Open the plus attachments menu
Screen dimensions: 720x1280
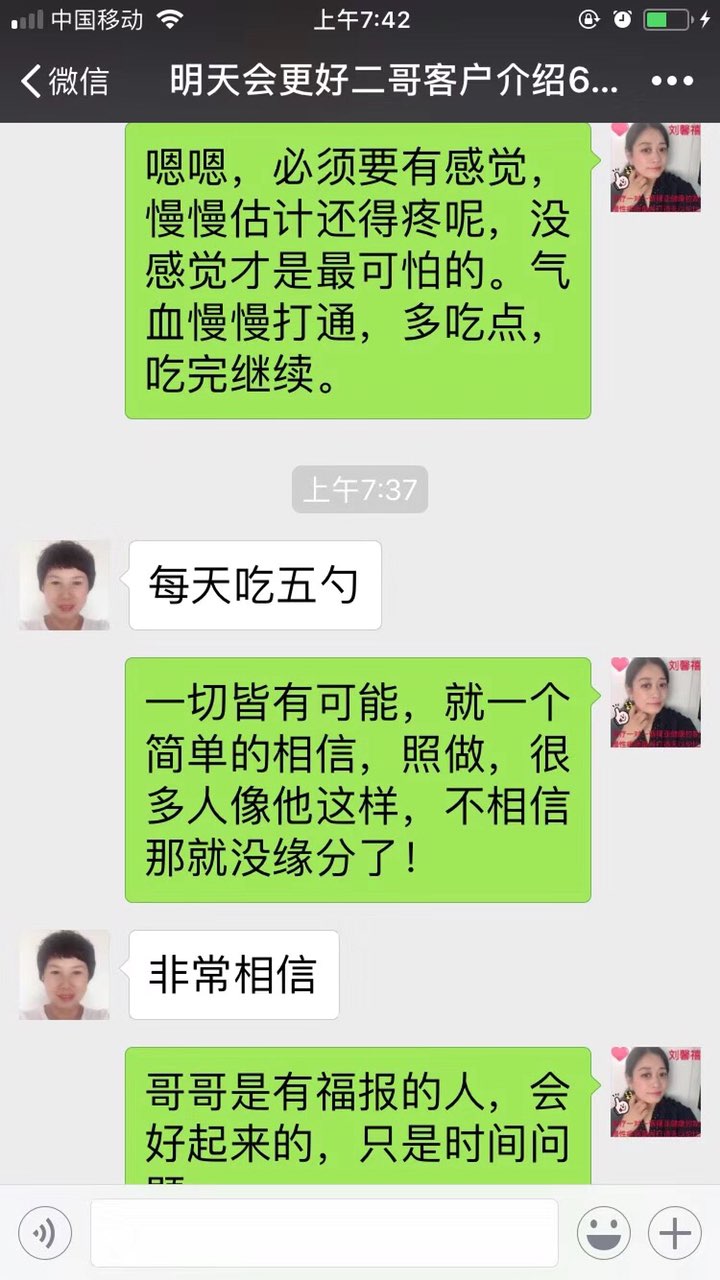675,1232
